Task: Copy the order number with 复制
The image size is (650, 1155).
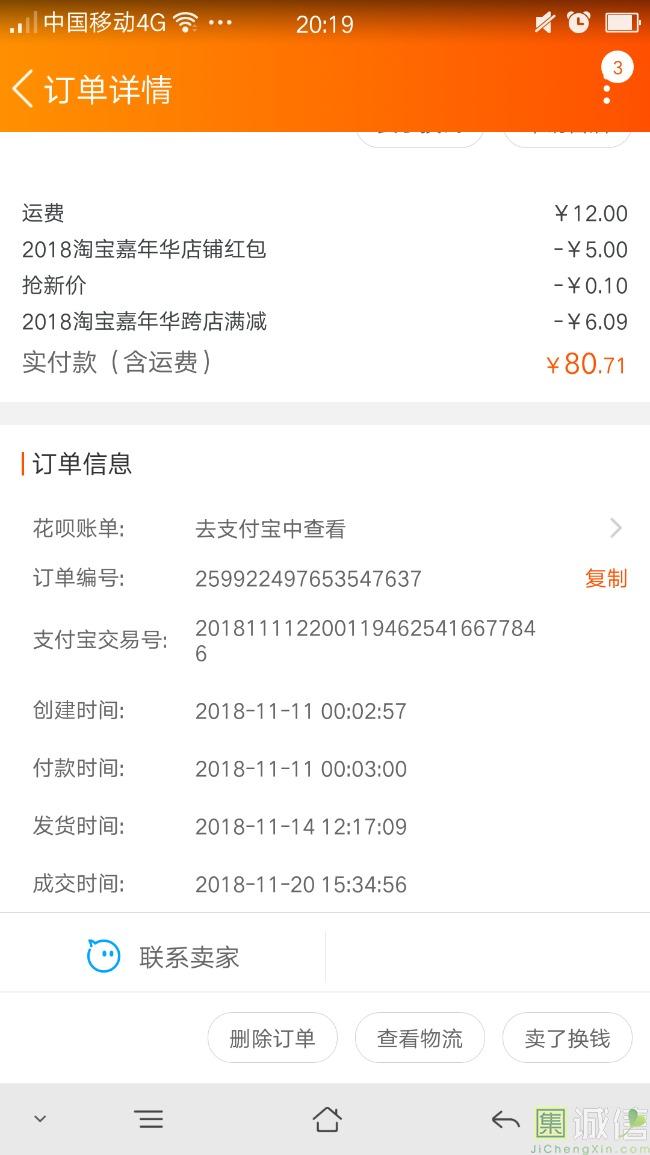Action: tap(606, 578)
